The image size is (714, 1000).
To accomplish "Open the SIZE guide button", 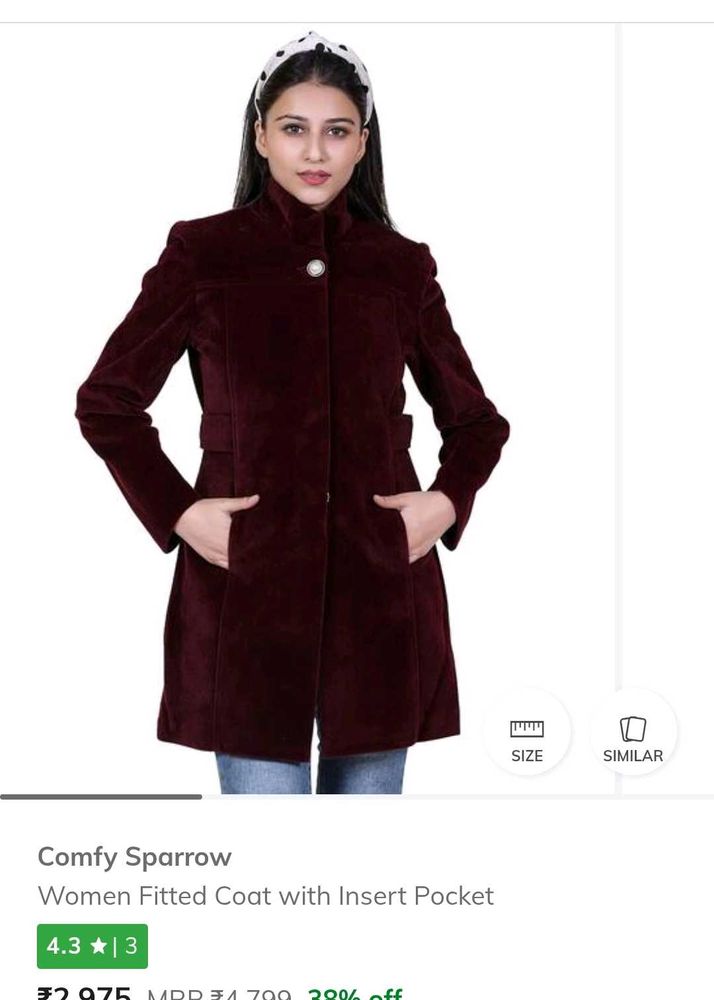I will [x=527, y=738].
